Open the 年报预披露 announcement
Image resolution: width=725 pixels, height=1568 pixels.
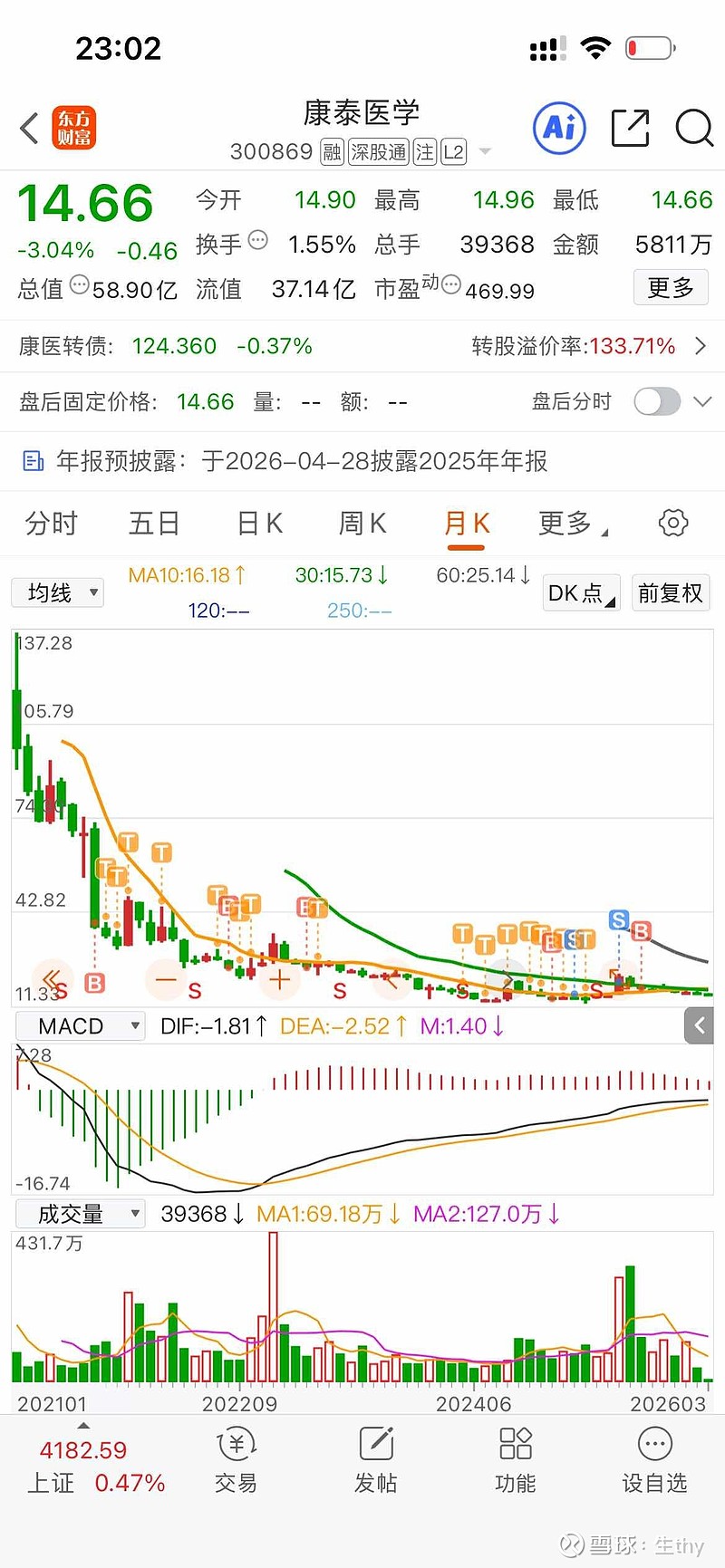362,461
